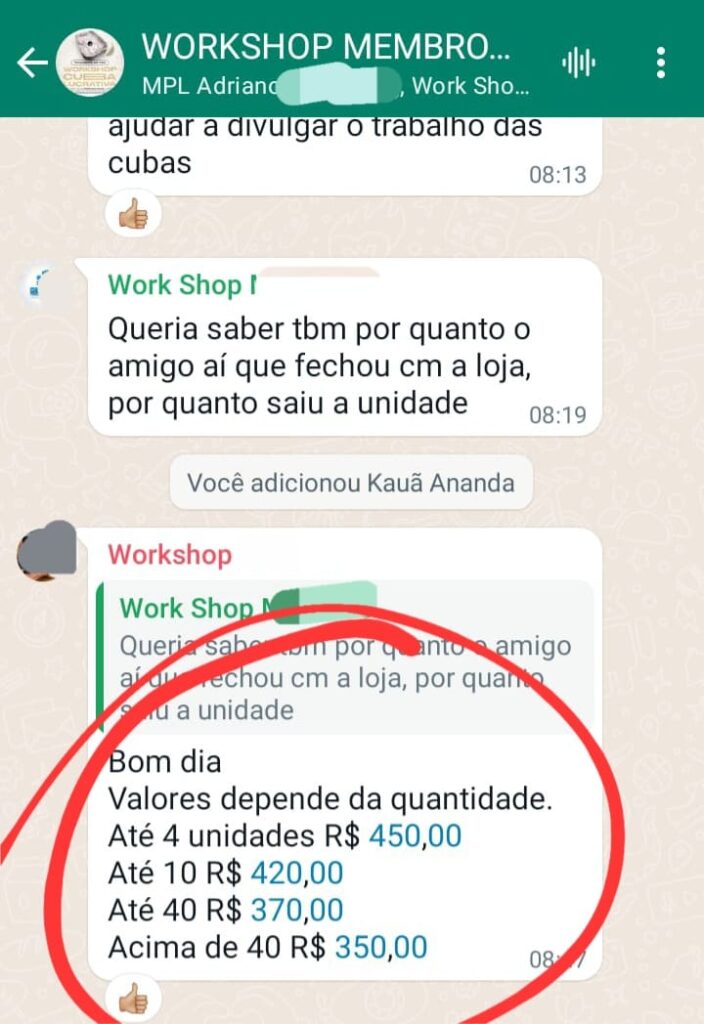The height and width of the screenshot is (1024, 704).
Task: View thumbs-up reaction under the price list message
Action: click(133, 998)
